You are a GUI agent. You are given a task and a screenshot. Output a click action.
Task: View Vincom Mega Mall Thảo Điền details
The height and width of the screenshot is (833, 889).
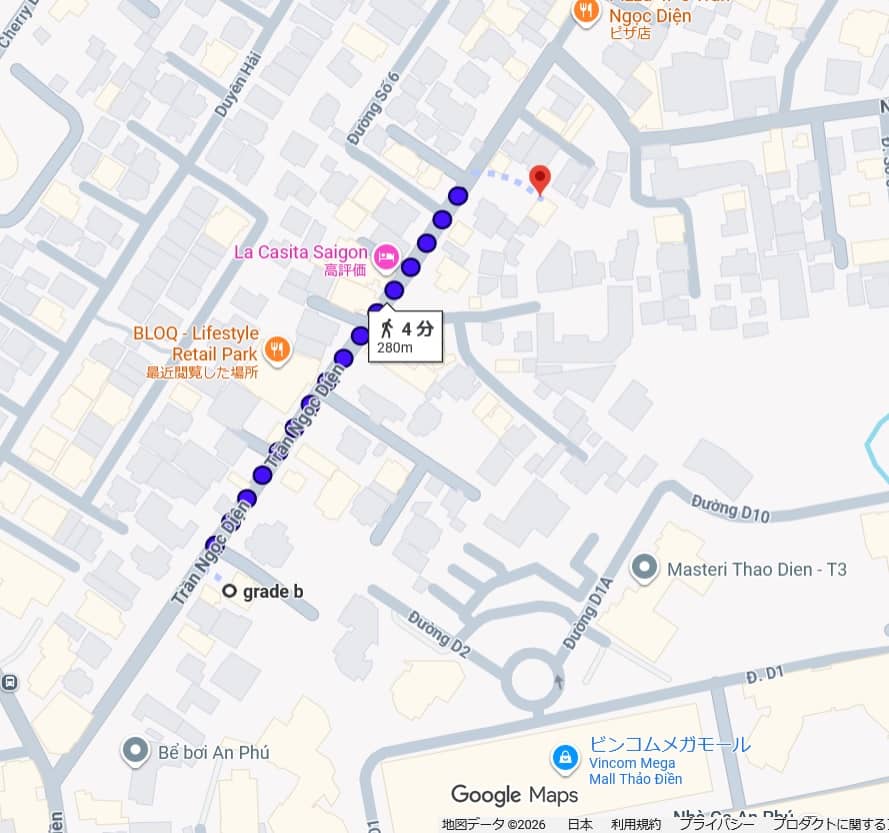pos(565,756)
